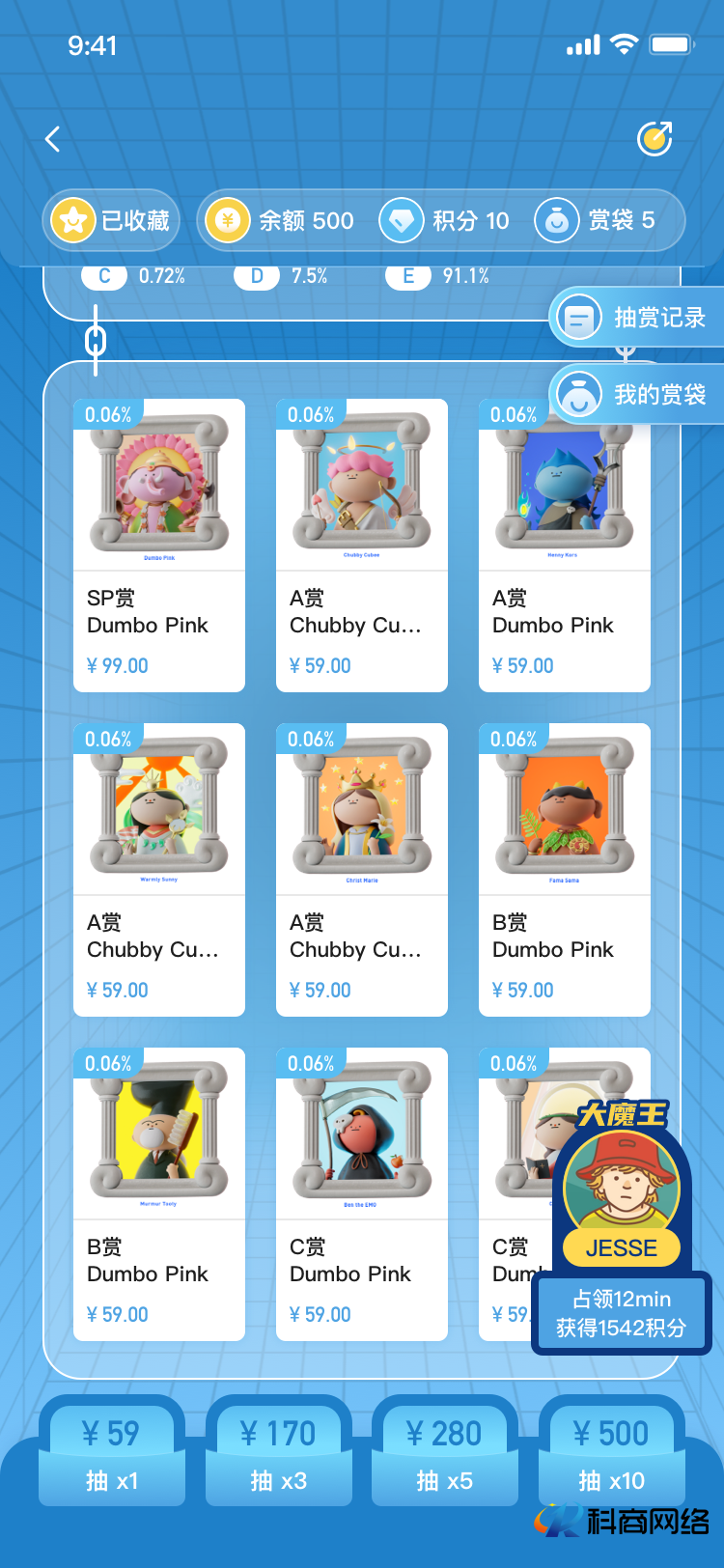Open the B赏 card with orange background
The width and height of the screenshot is (724, 1568).
click(565, 869)
